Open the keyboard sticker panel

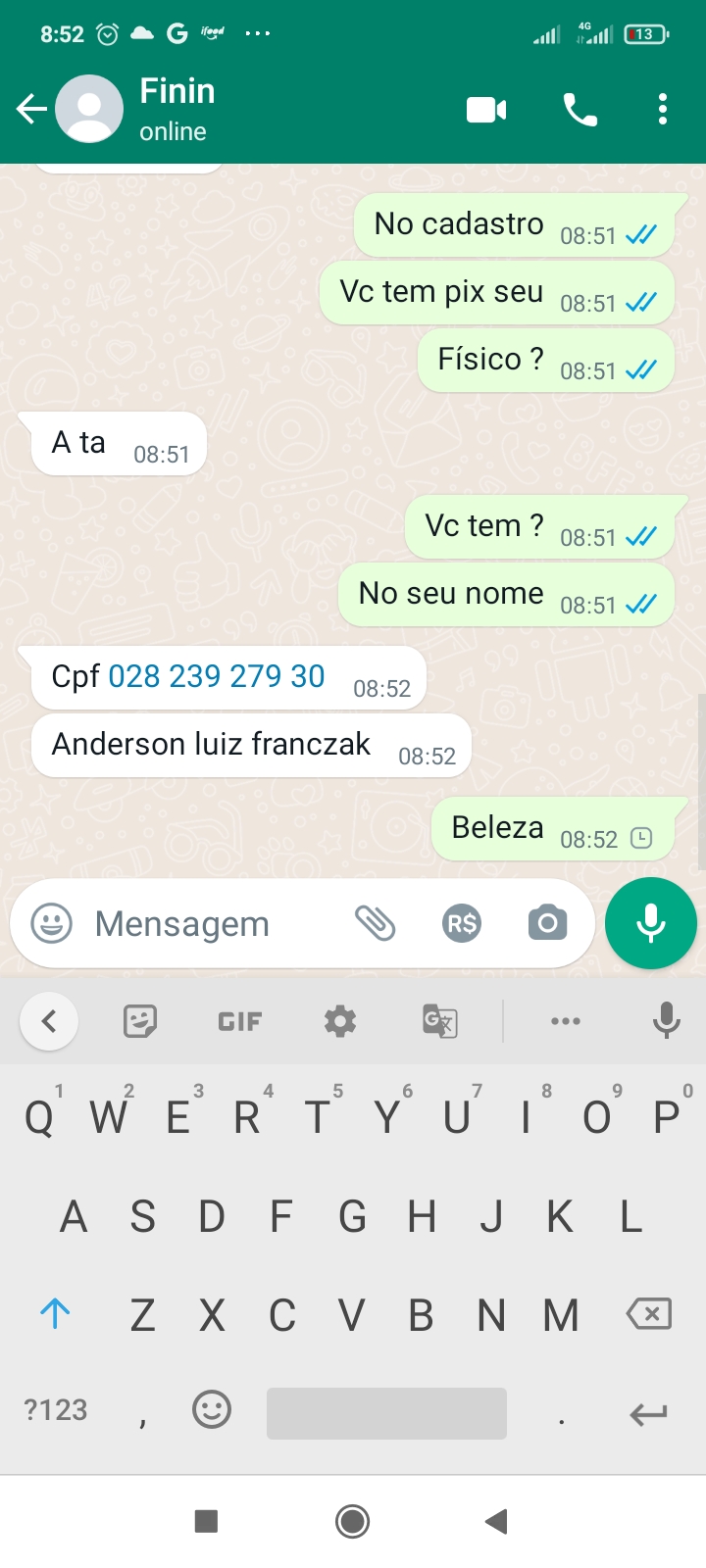(140, 1021)
